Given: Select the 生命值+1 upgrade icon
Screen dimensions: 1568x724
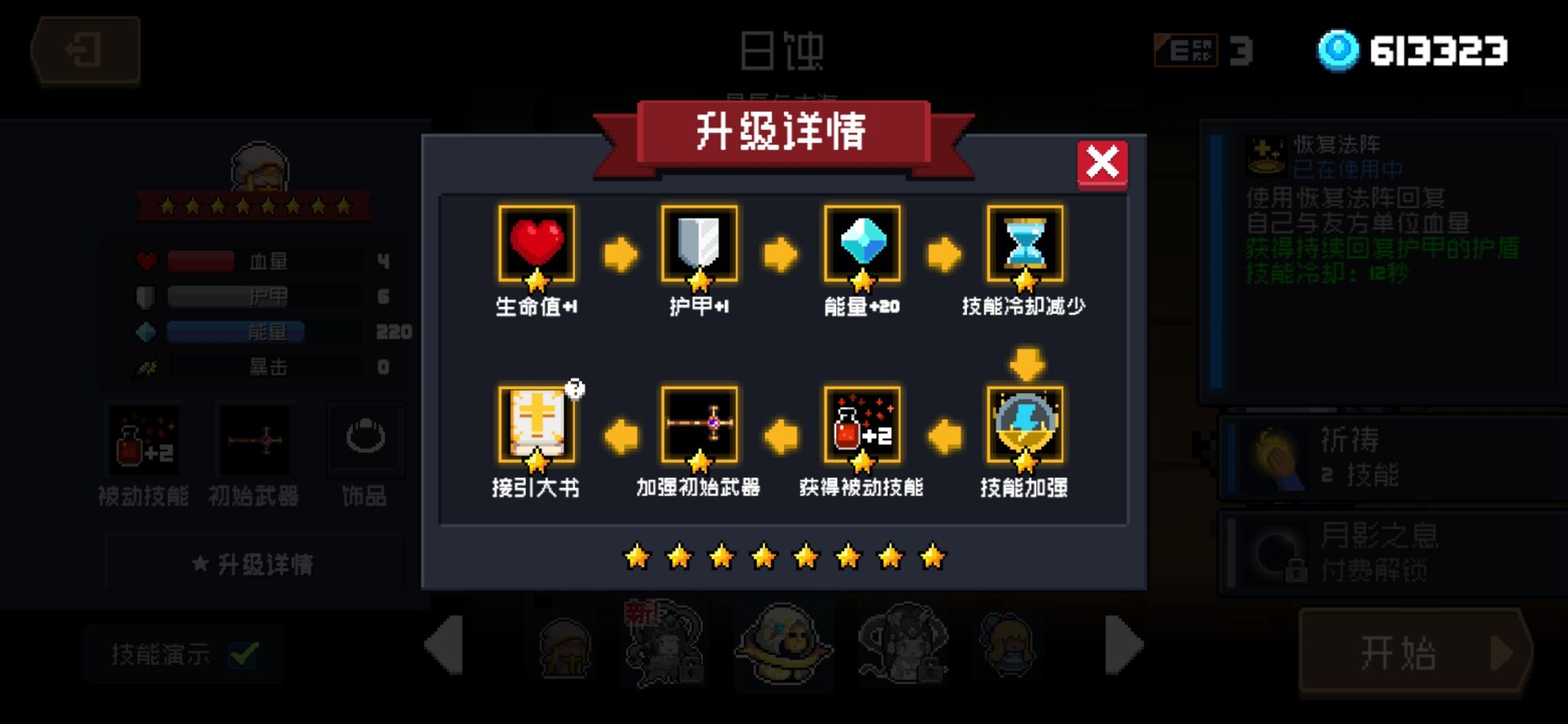Looking at the screenshot, I should (537, 244).
